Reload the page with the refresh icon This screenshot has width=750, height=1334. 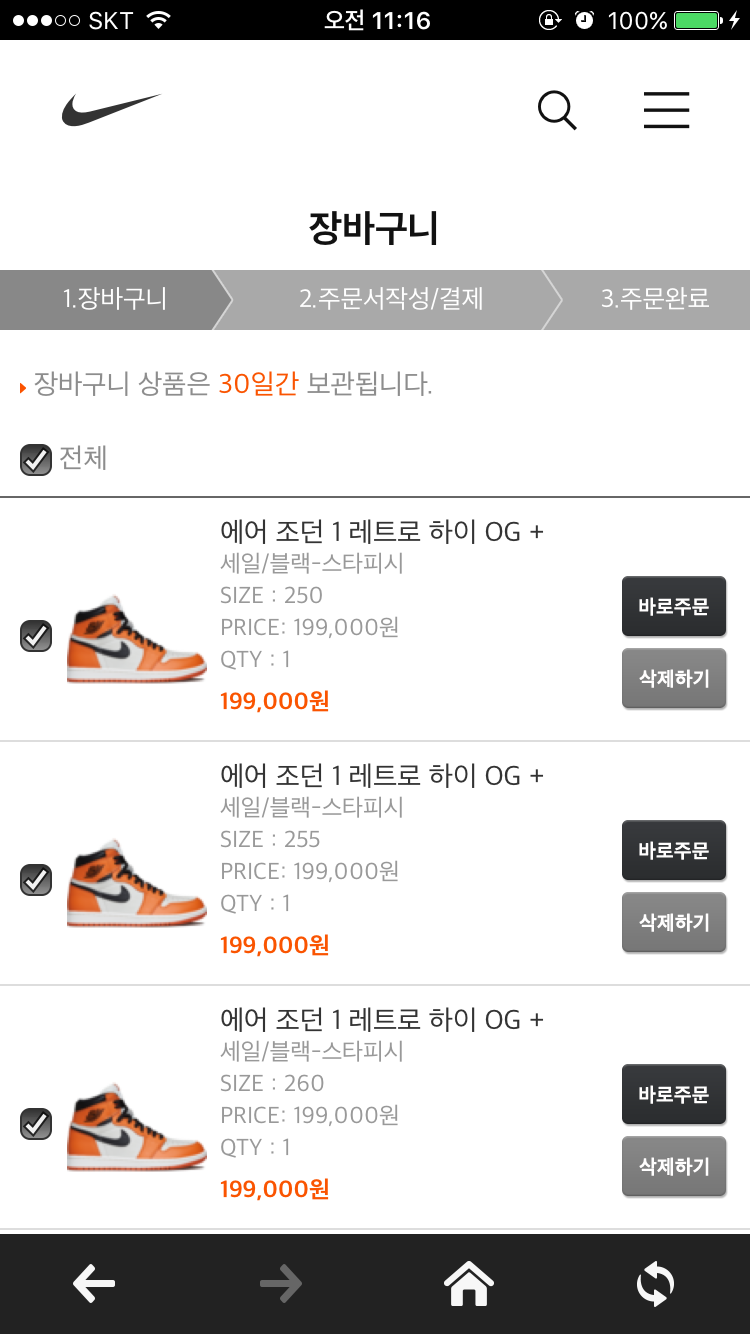(x=655, y=1284)
